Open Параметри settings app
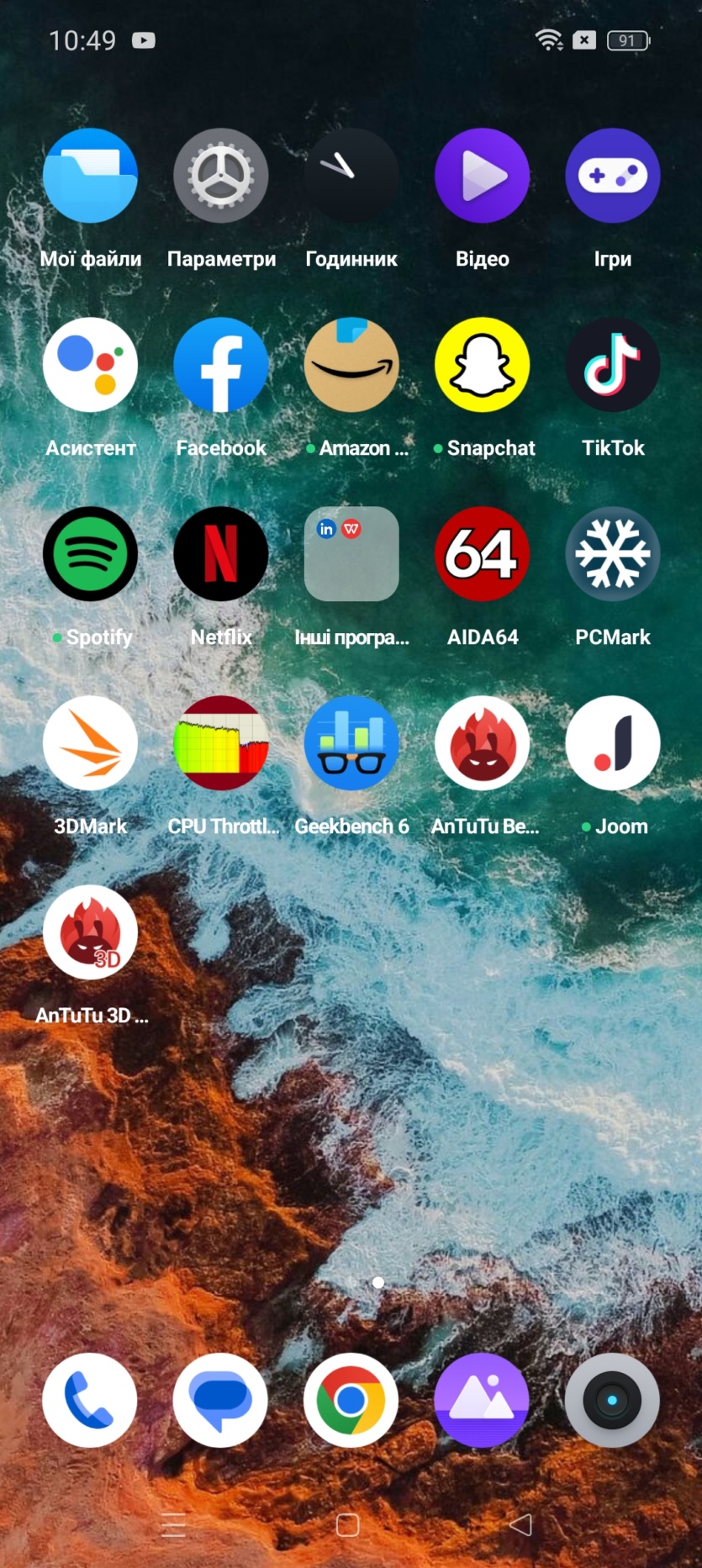 (x=221, y=176)
